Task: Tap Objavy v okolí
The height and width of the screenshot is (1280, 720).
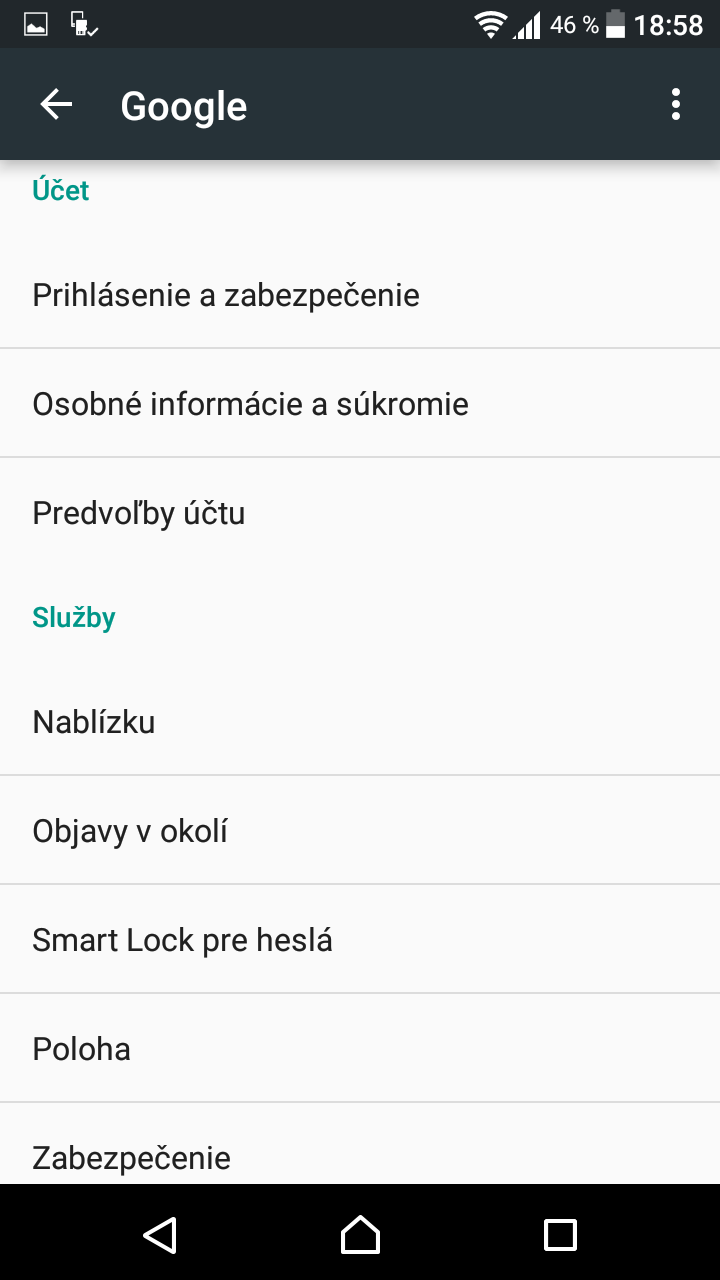Action: (x=360, y=831)
